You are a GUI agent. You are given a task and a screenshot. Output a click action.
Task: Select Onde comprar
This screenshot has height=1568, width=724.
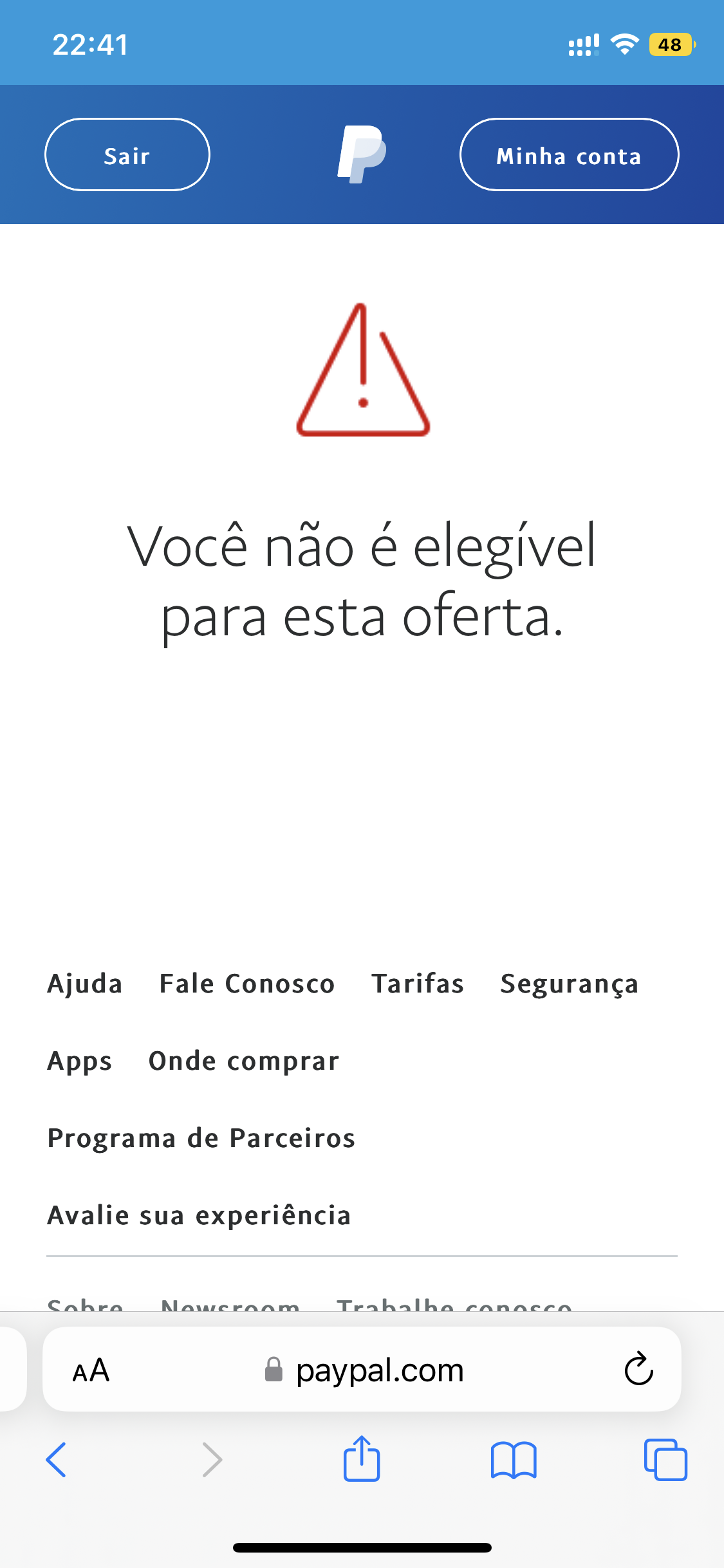click(x=244, y=1061)
